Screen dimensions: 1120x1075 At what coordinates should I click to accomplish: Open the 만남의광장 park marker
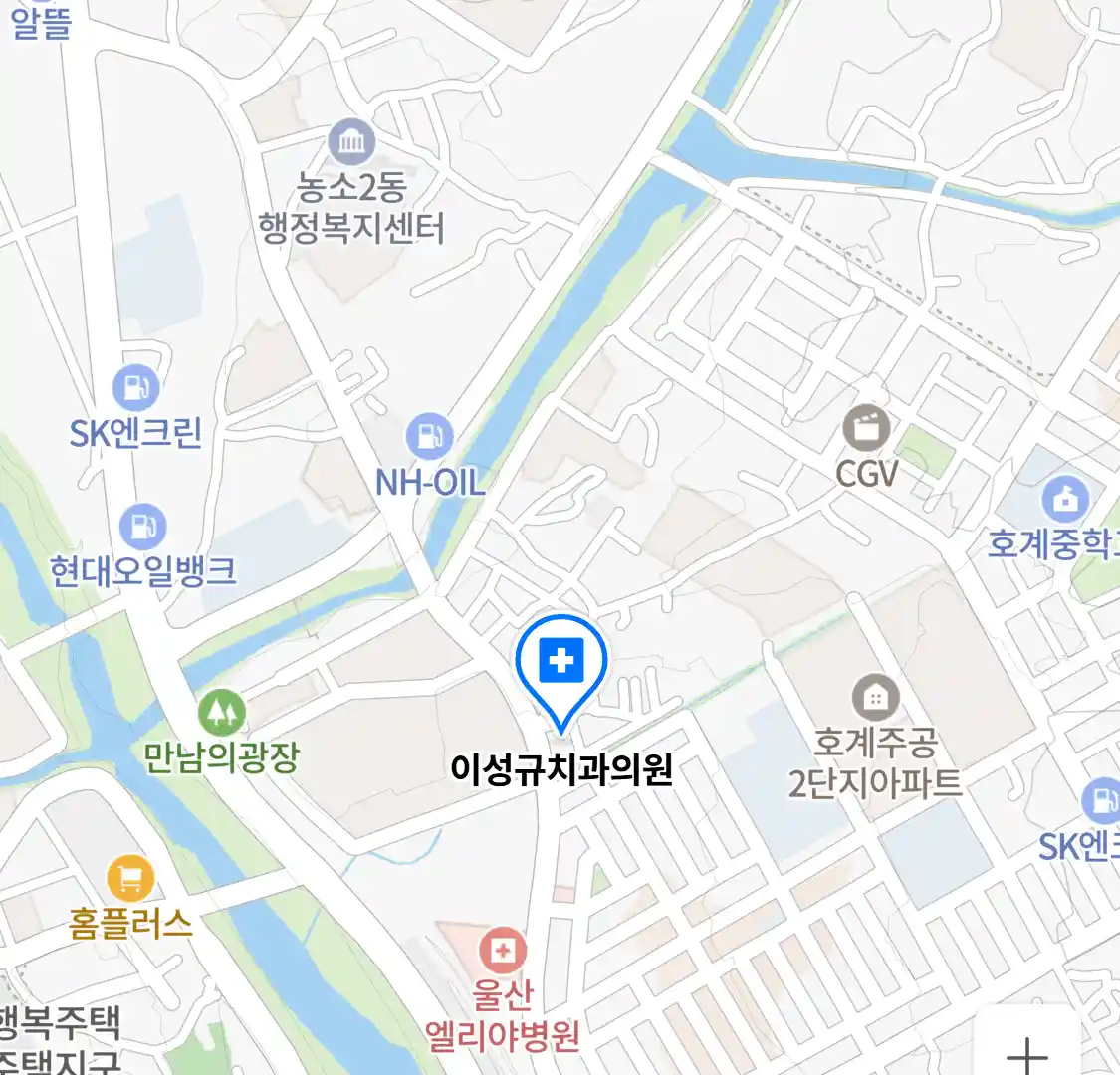pos(221,712)
